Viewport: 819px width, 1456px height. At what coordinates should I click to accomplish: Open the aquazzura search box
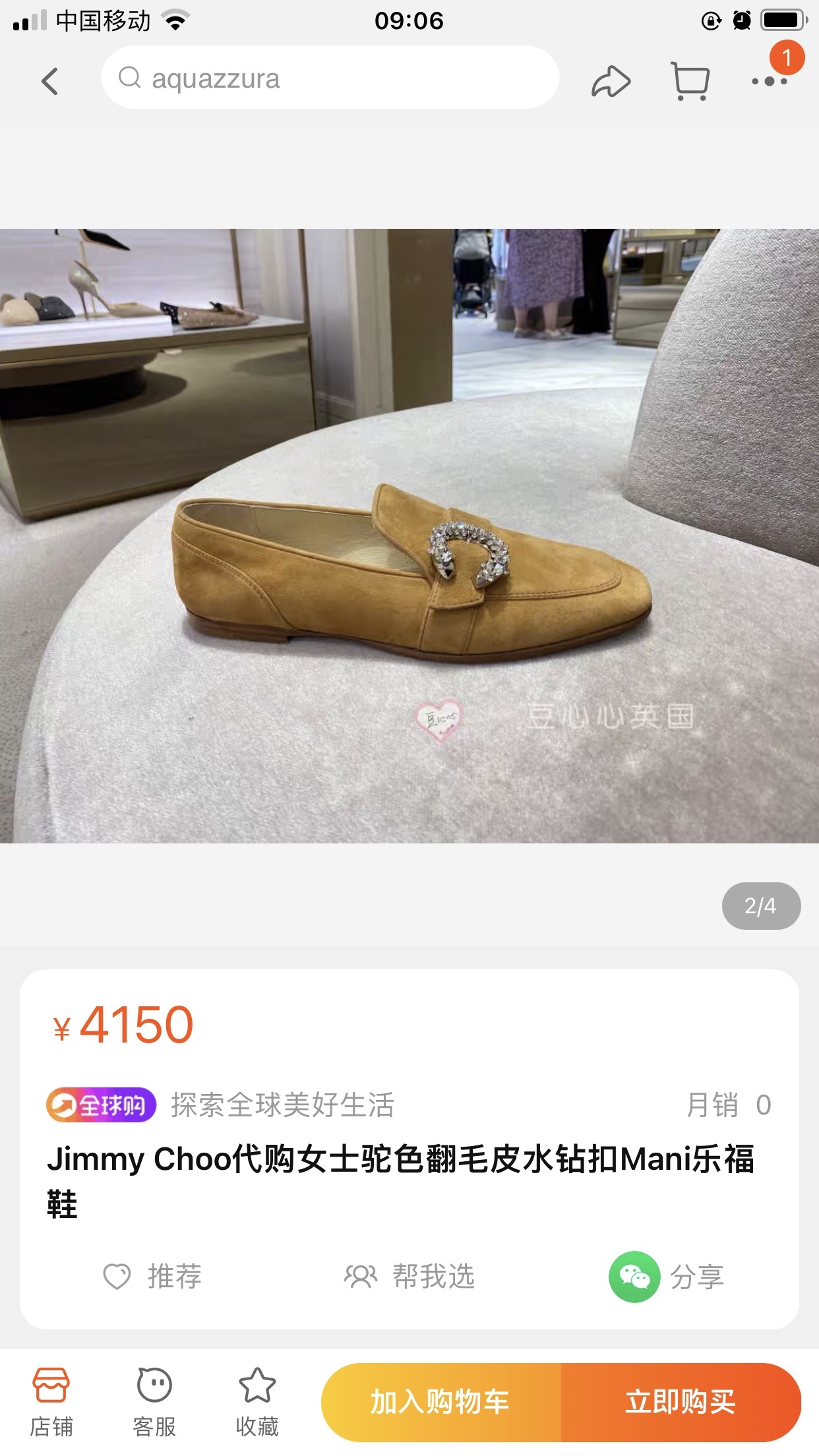click(330, 78)
